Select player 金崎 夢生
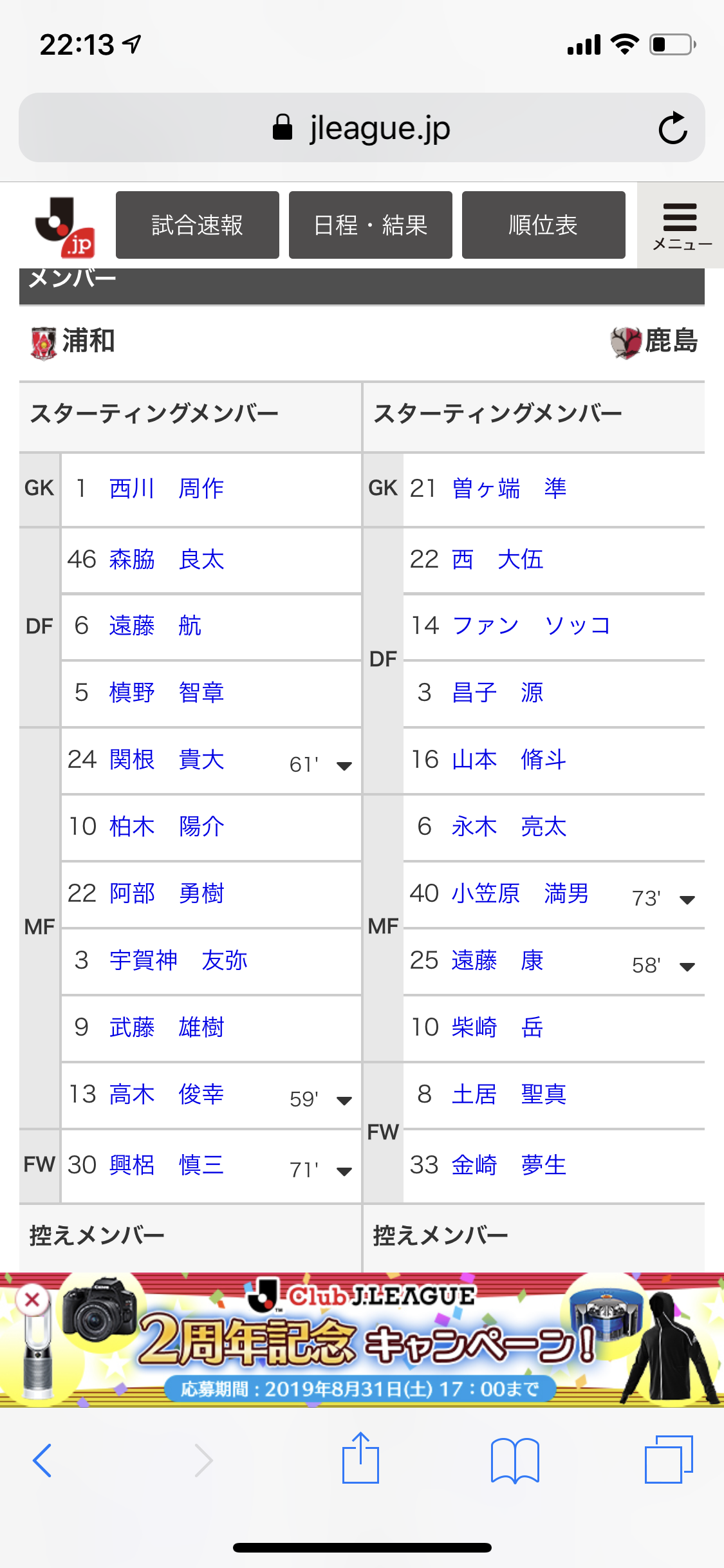 [509, 1165]
